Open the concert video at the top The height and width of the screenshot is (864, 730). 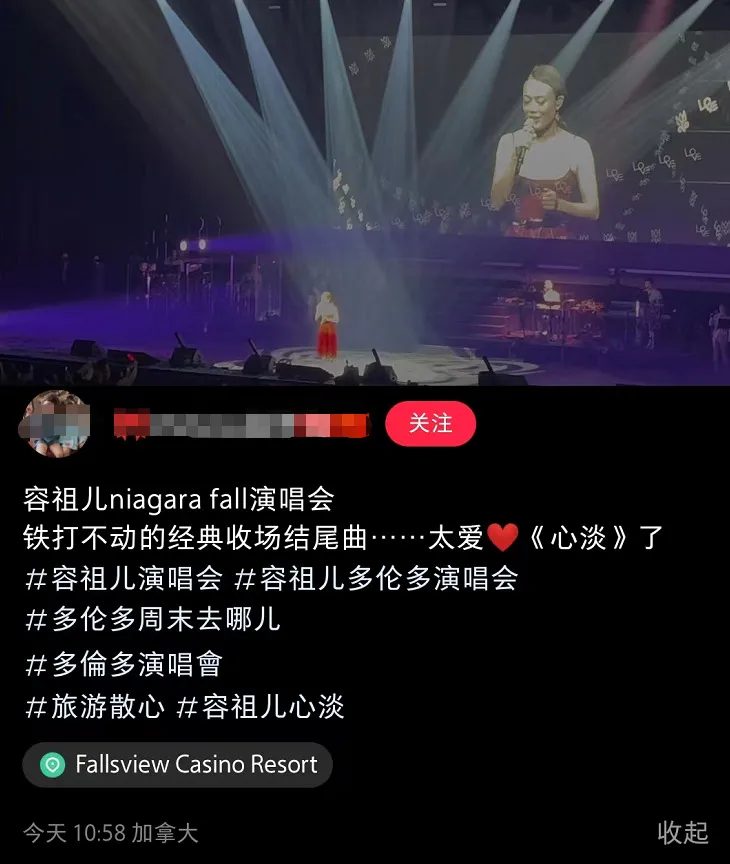[x=365, y=190]
